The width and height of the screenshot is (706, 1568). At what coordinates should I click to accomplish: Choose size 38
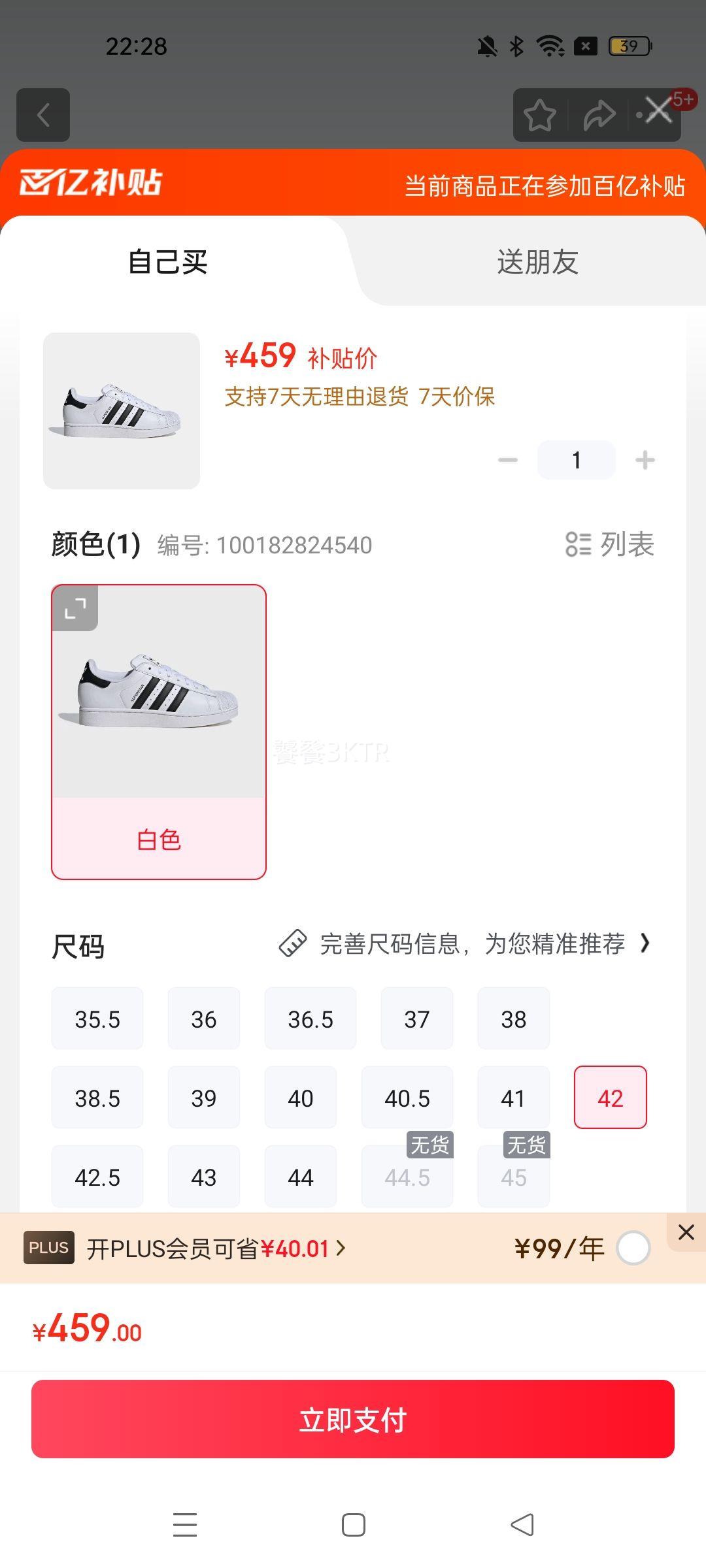(514, 1019)
